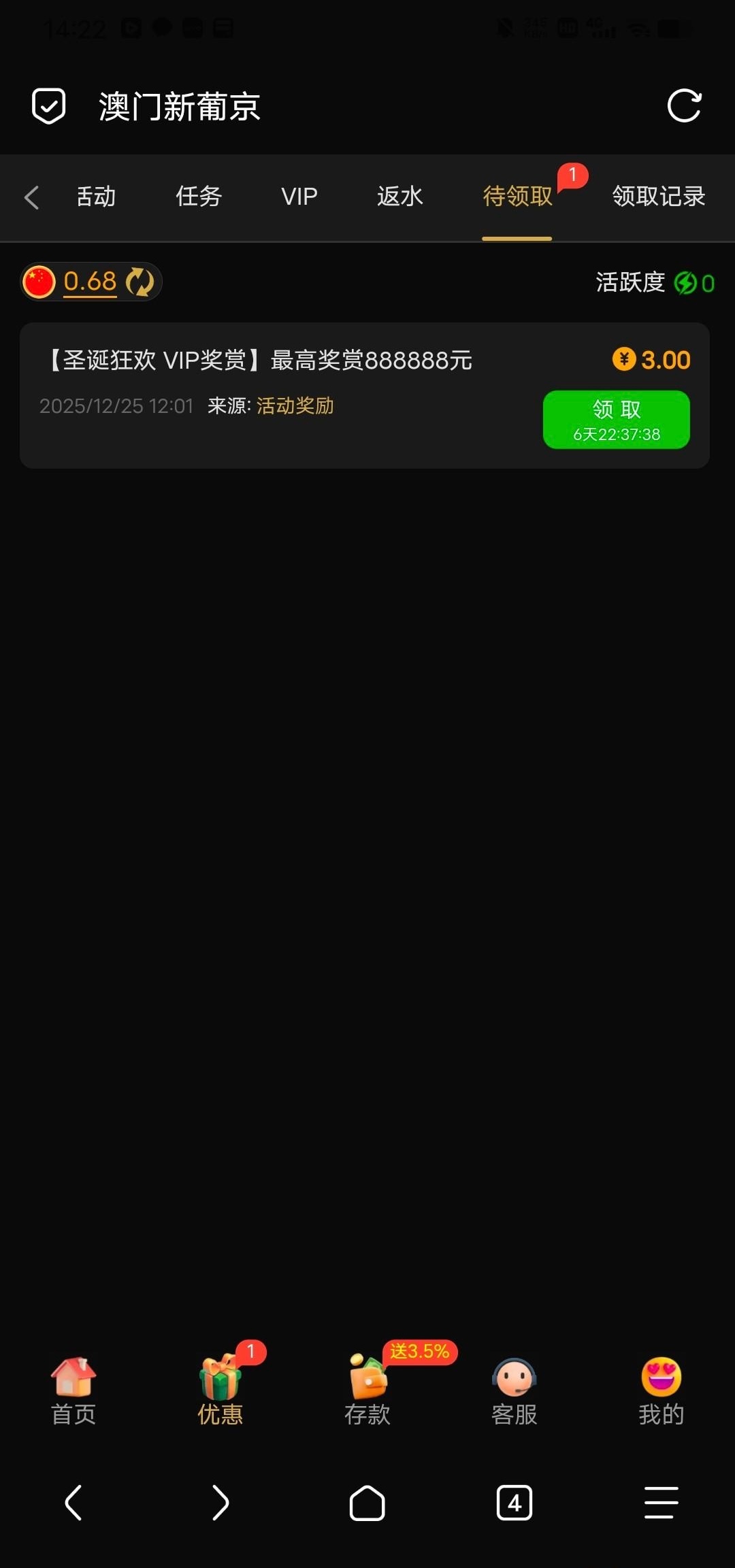Reload the page with the refresh icon
Viewport: 735px width, 1568px height.
point(684,106)
